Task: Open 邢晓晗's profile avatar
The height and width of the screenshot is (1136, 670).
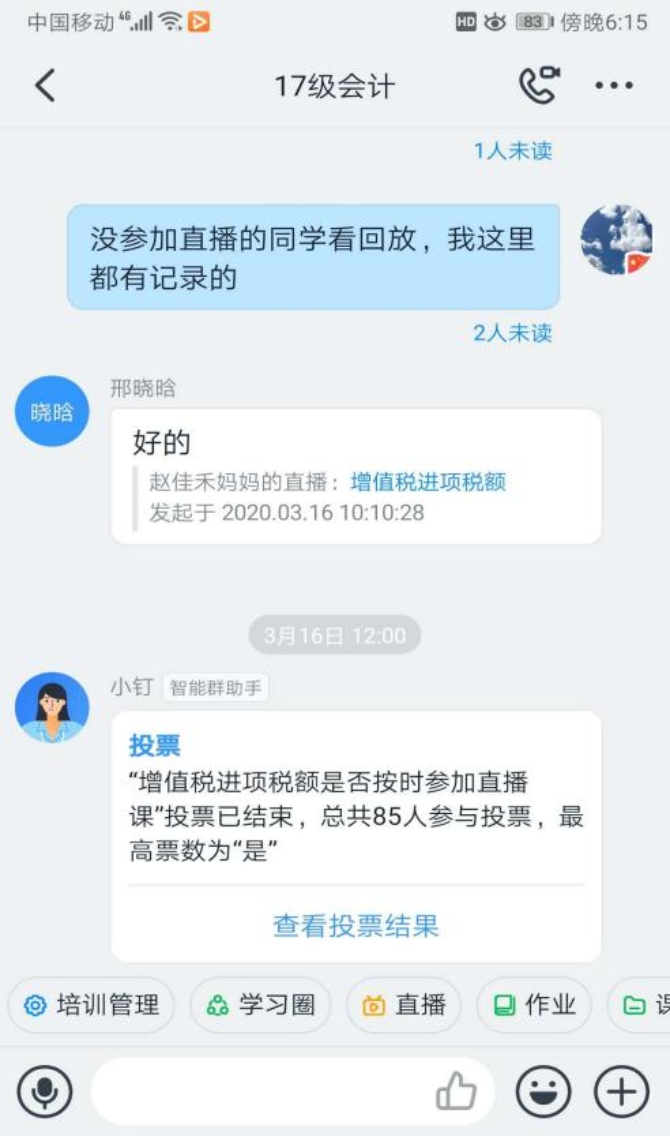Action: (x=52, y=411)
